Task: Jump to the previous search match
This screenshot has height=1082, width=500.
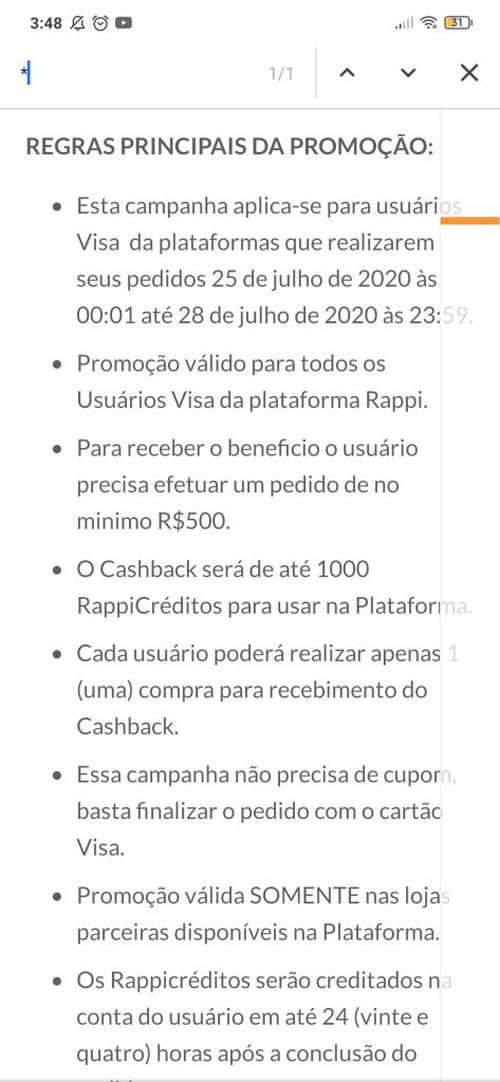Action: coord(347,73)
